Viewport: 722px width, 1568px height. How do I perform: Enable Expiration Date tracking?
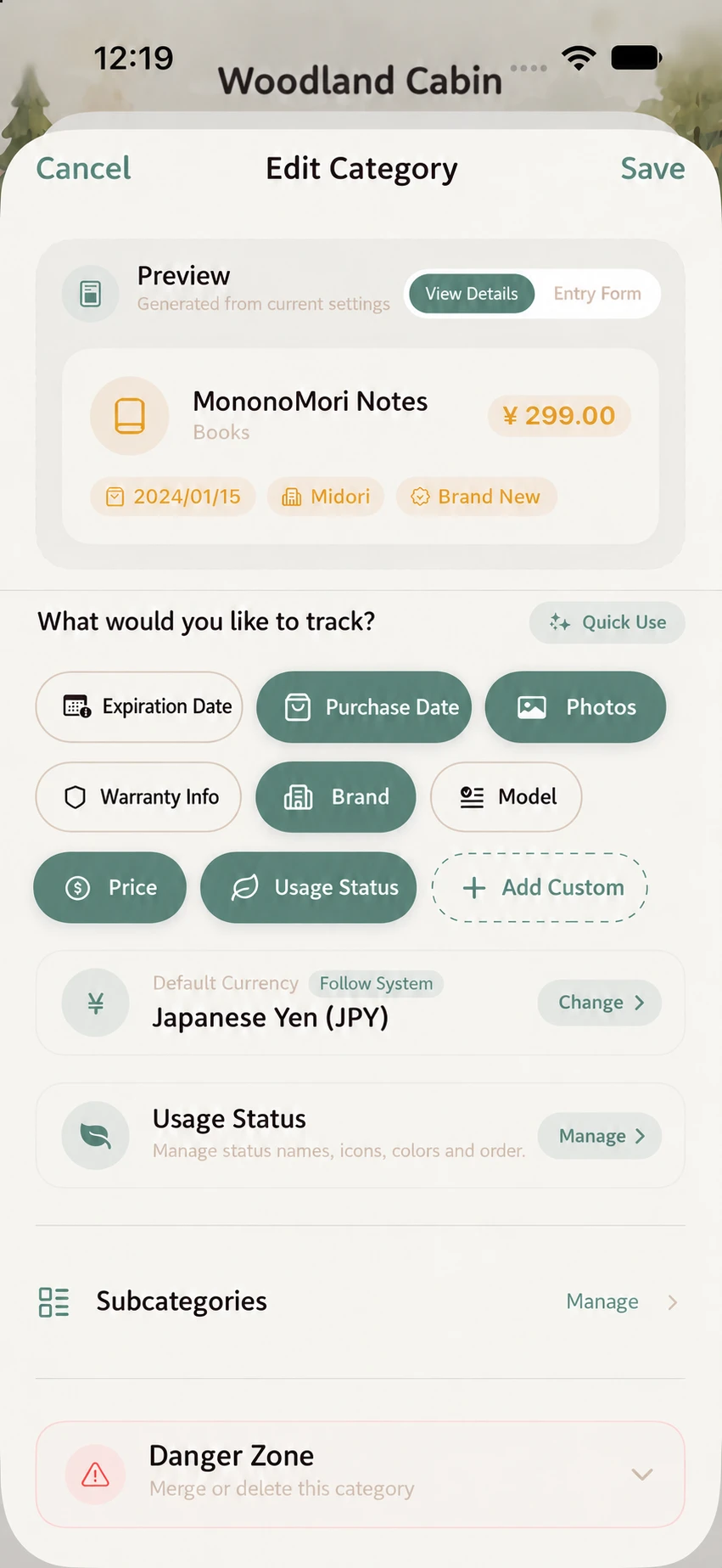[139, 706]
